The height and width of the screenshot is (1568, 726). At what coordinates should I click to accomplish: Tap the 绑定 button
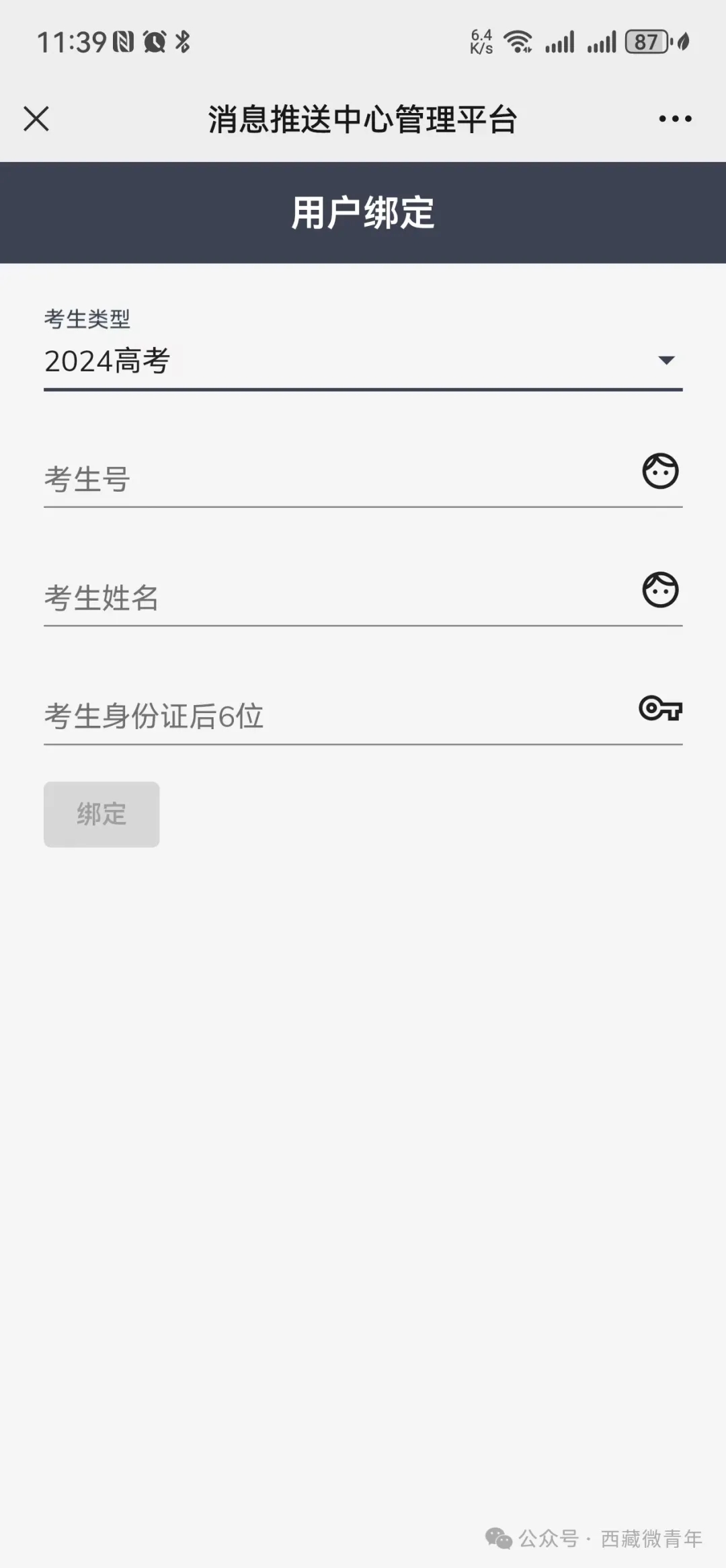(102, 814)
